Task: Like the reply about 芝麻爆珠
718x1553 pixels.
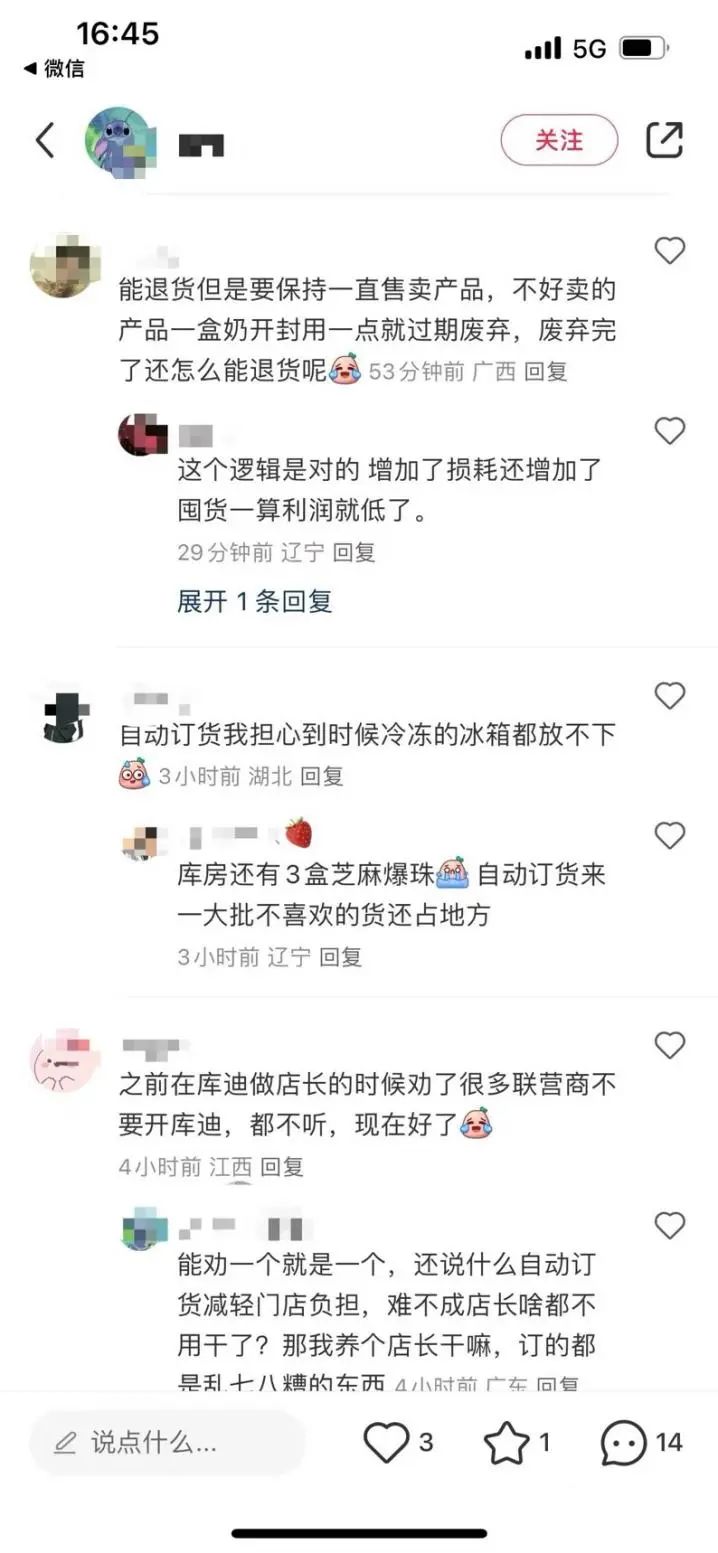Action: [669, 835]
